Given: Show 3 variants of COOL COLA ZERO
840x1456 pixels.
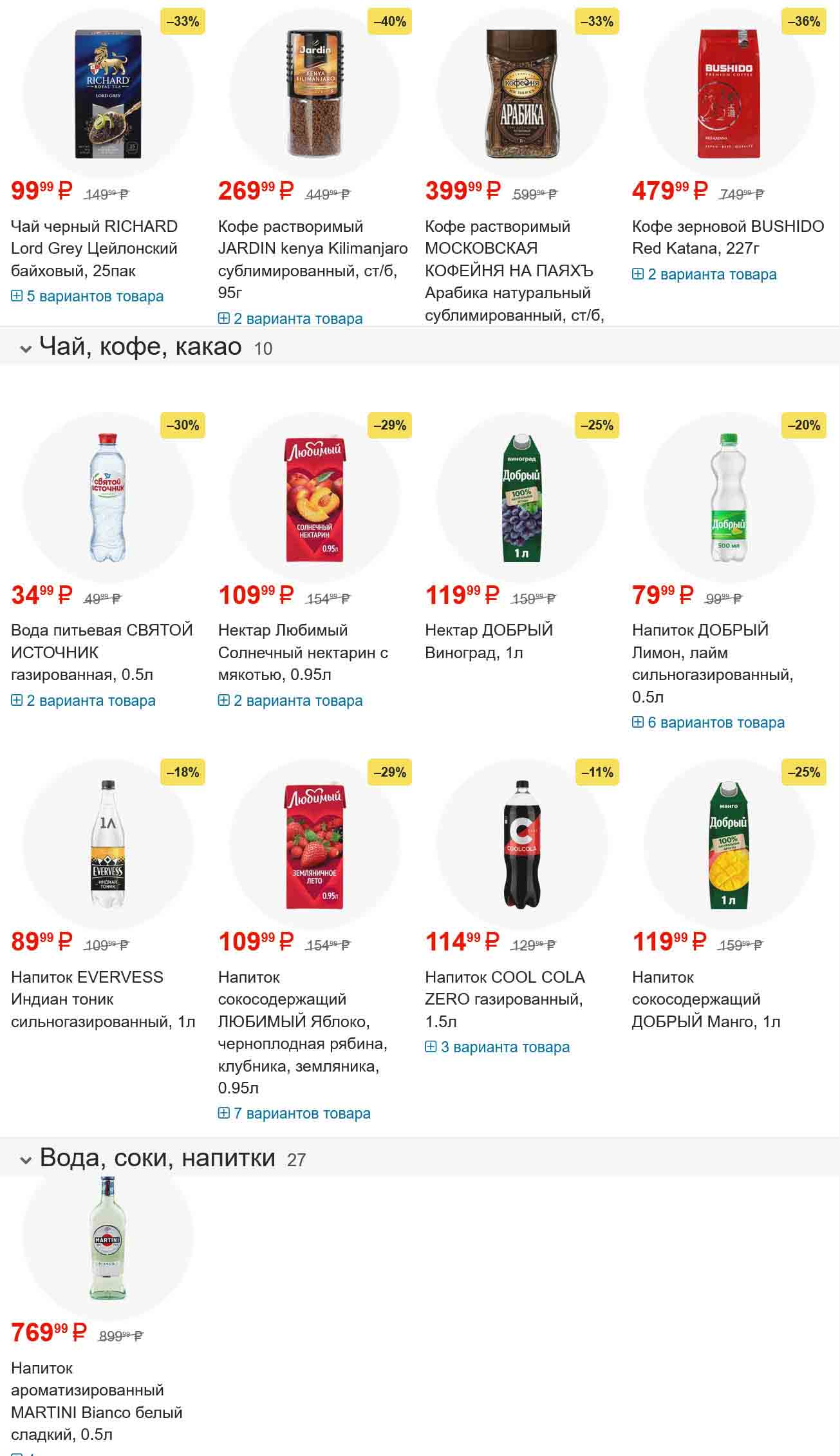Looking at the screenshot, I should [498, 1047].
